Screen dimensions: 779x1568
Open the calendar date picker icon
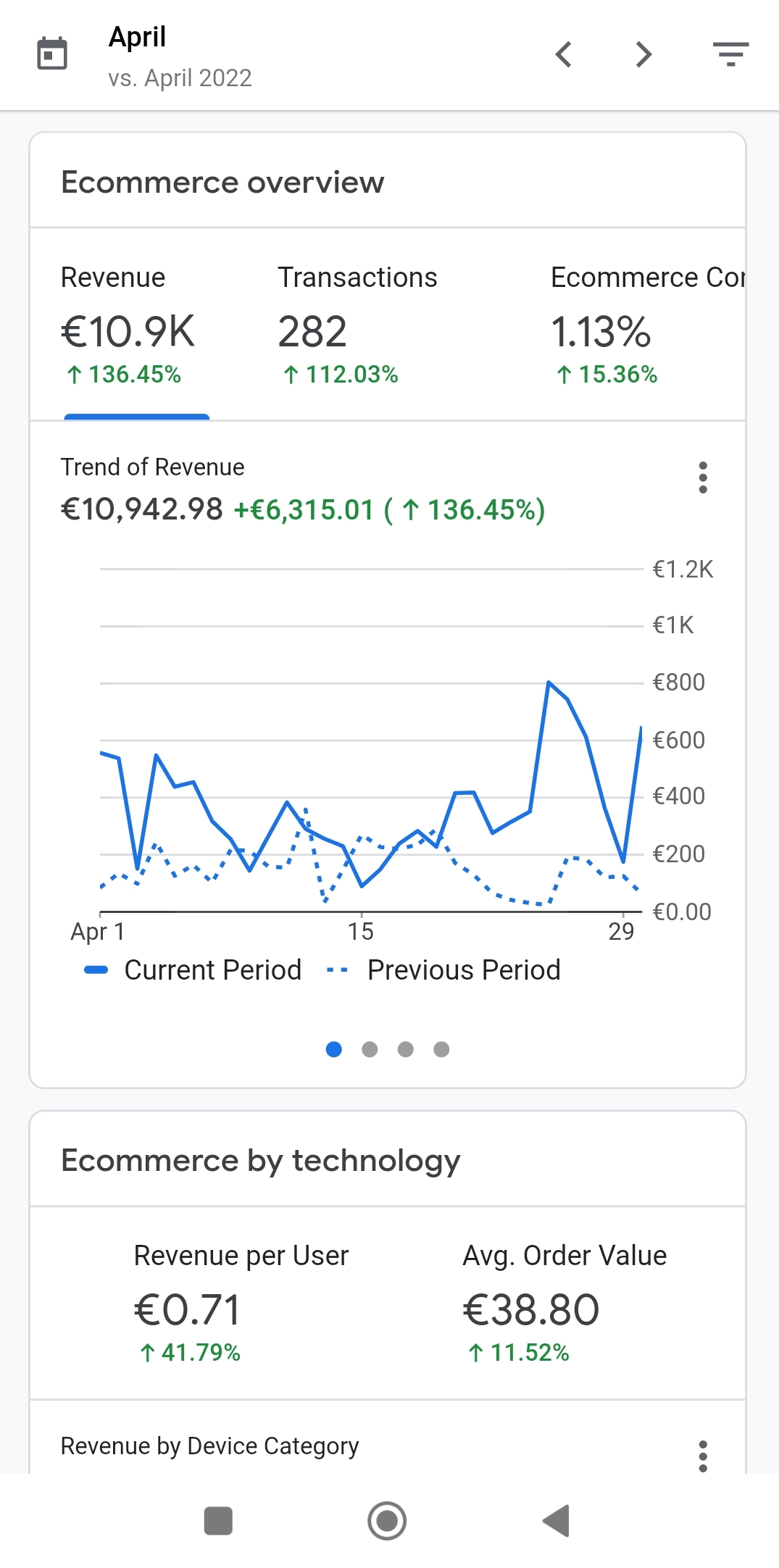click(x=51, y=54)
